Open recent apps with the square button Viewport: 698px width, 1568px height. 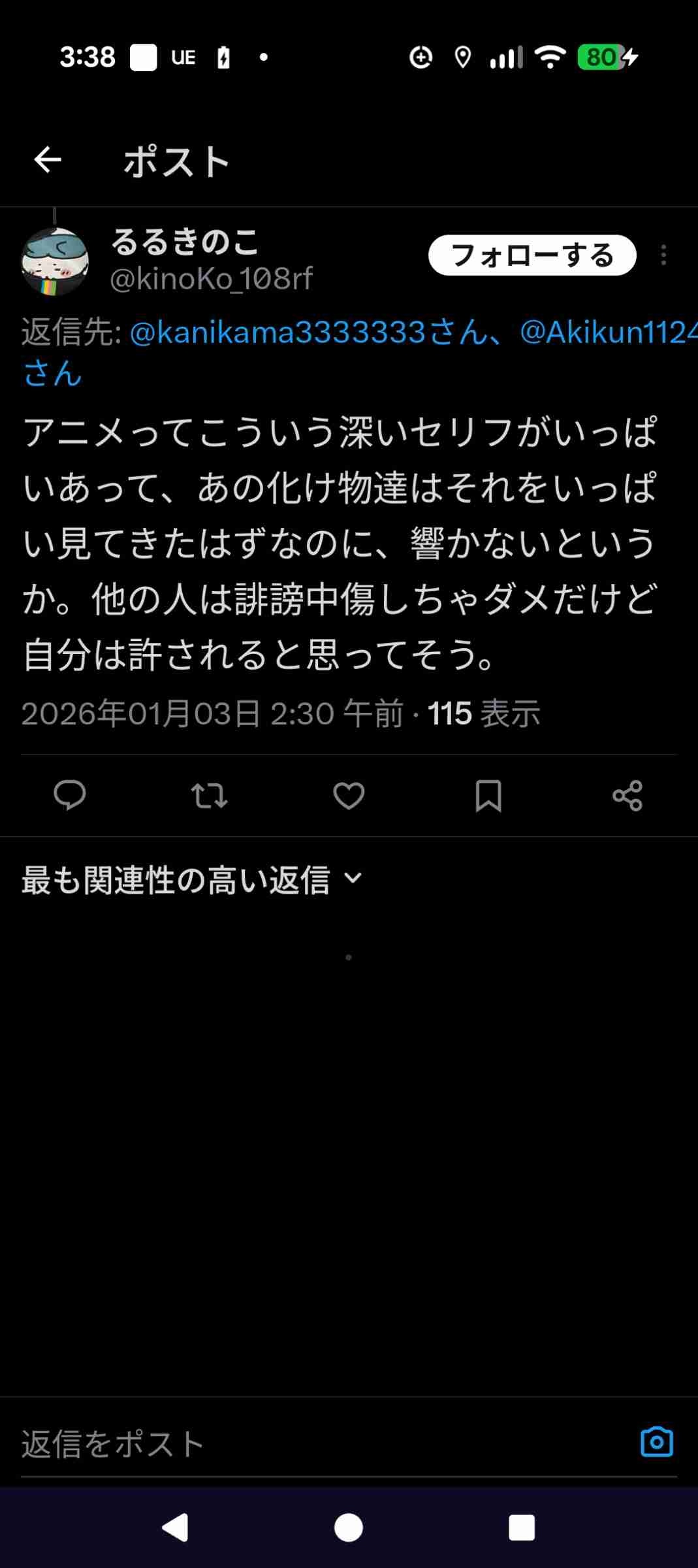522,1528
